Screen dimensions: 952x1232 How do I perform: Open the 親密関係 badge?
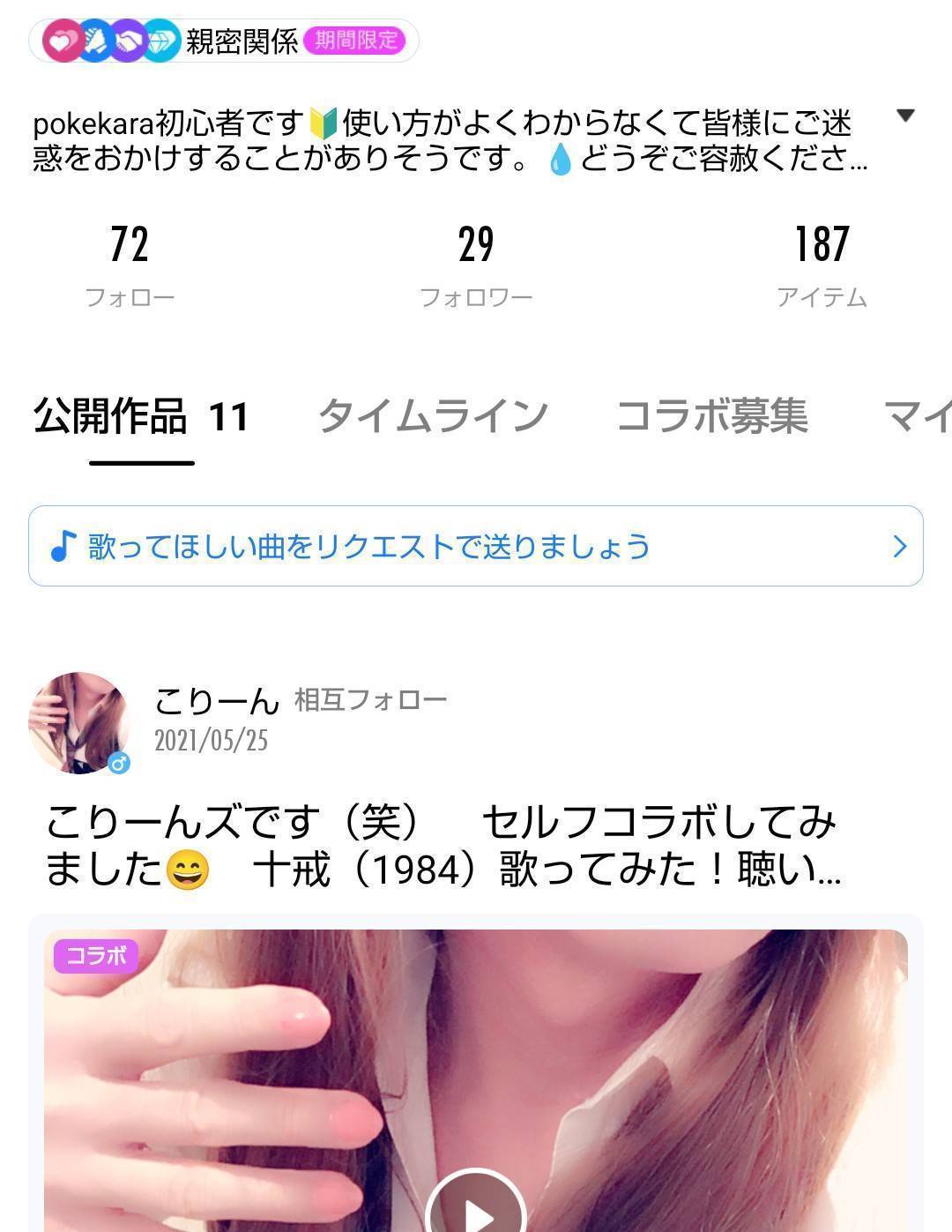tap(223, 41)
